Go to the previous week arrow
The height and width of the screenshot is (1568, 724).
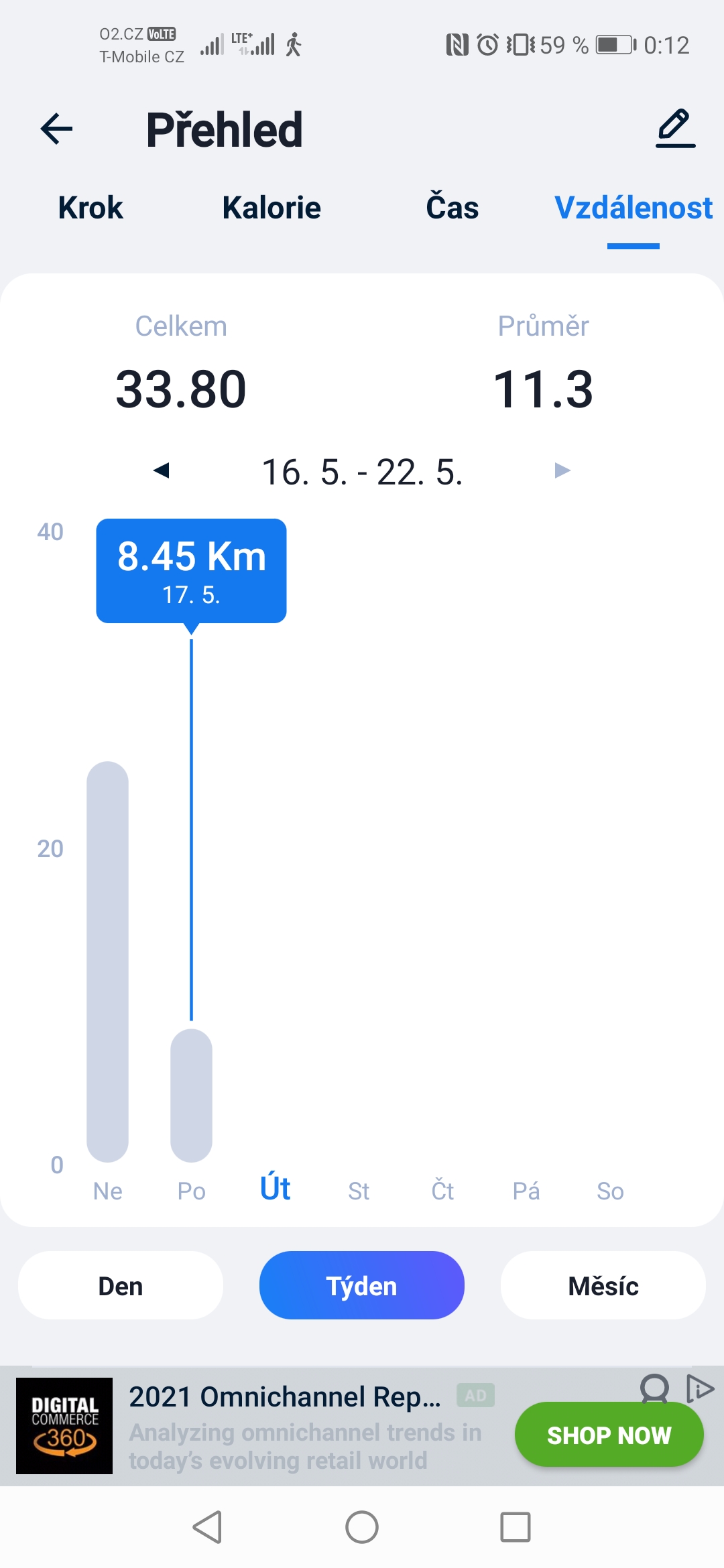coord(162,470)
